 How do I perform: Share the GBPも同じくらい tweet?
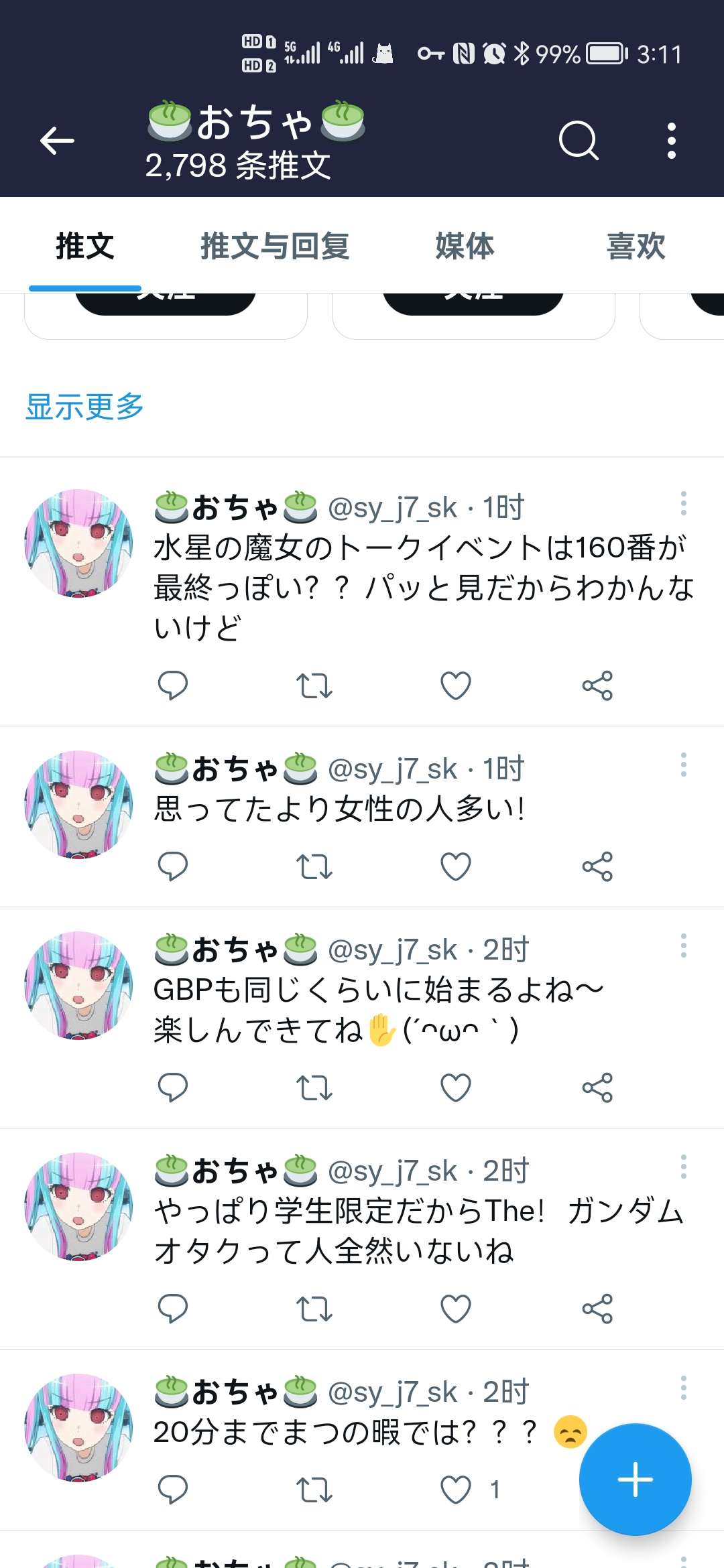click(x=597, y=1088)
